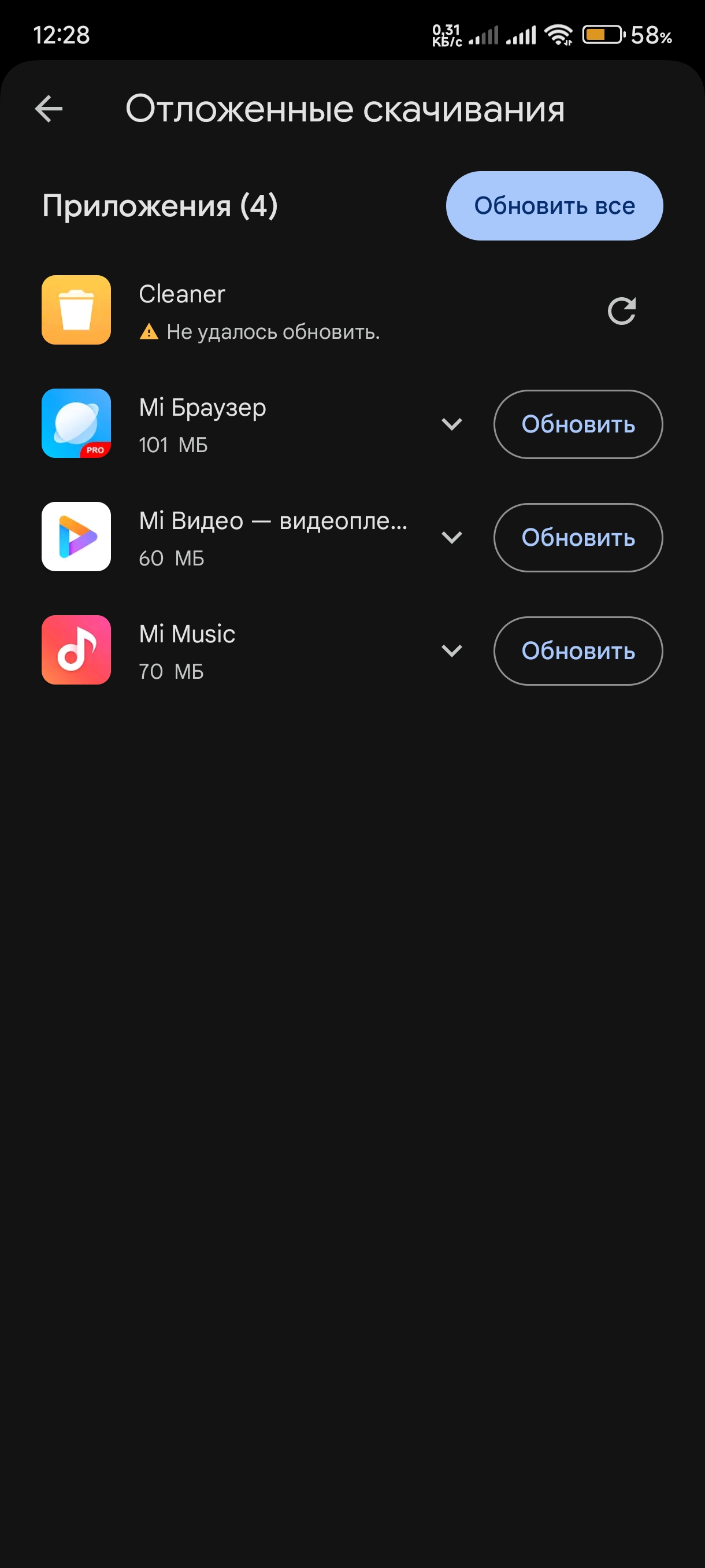Expand Mi Браузер update details
Viewport: 705px width, 1568px height.
point(452,424)
